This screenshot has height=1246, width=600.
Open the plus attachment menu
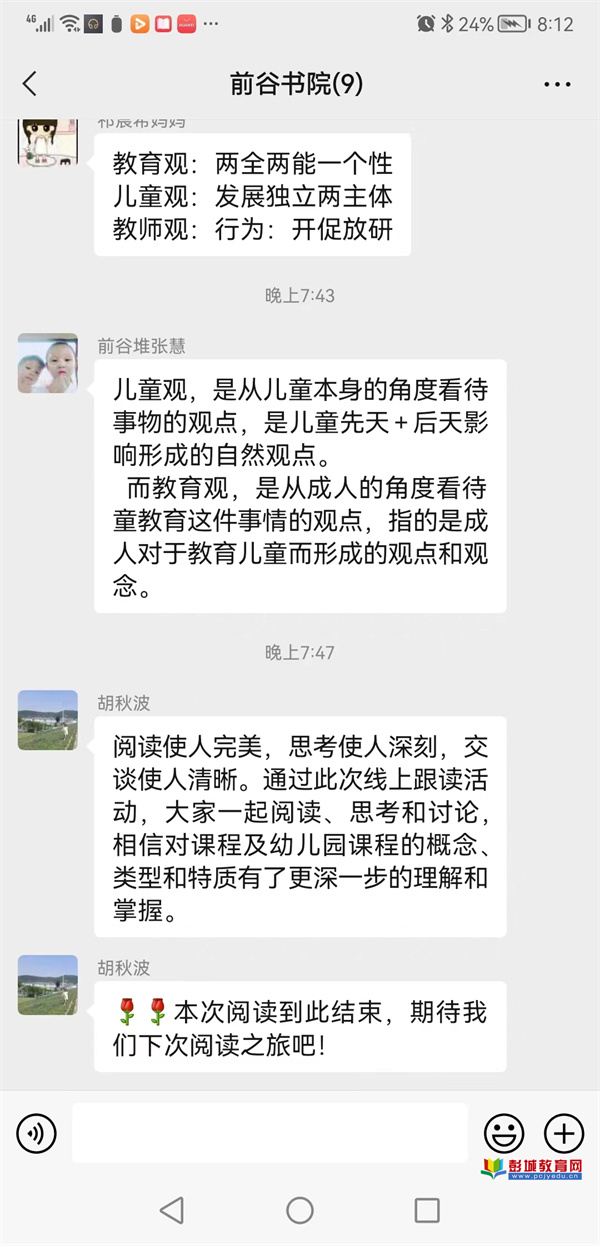pyautogui.click(x=563, y=1133)
